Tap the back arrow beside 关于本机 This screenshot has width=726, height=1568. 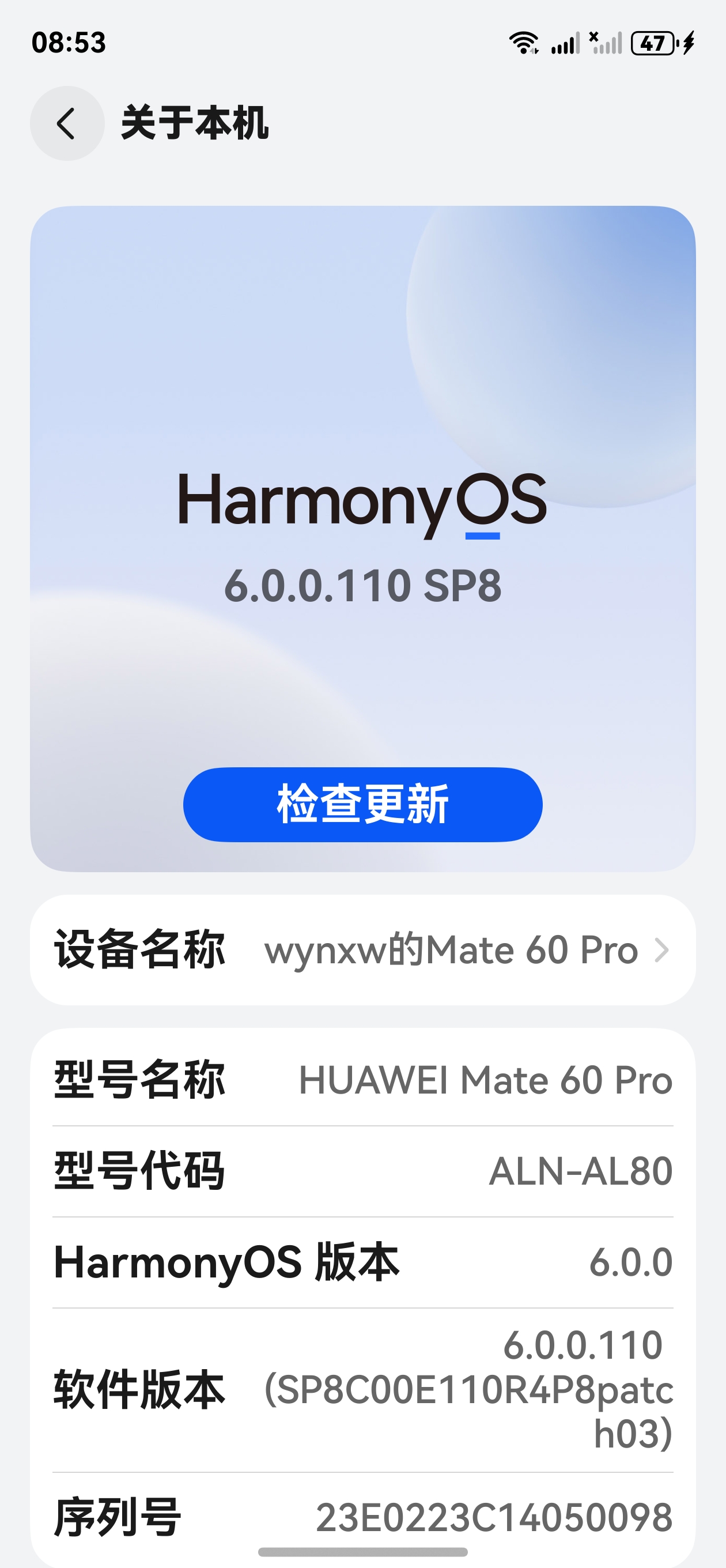(67, 123)
